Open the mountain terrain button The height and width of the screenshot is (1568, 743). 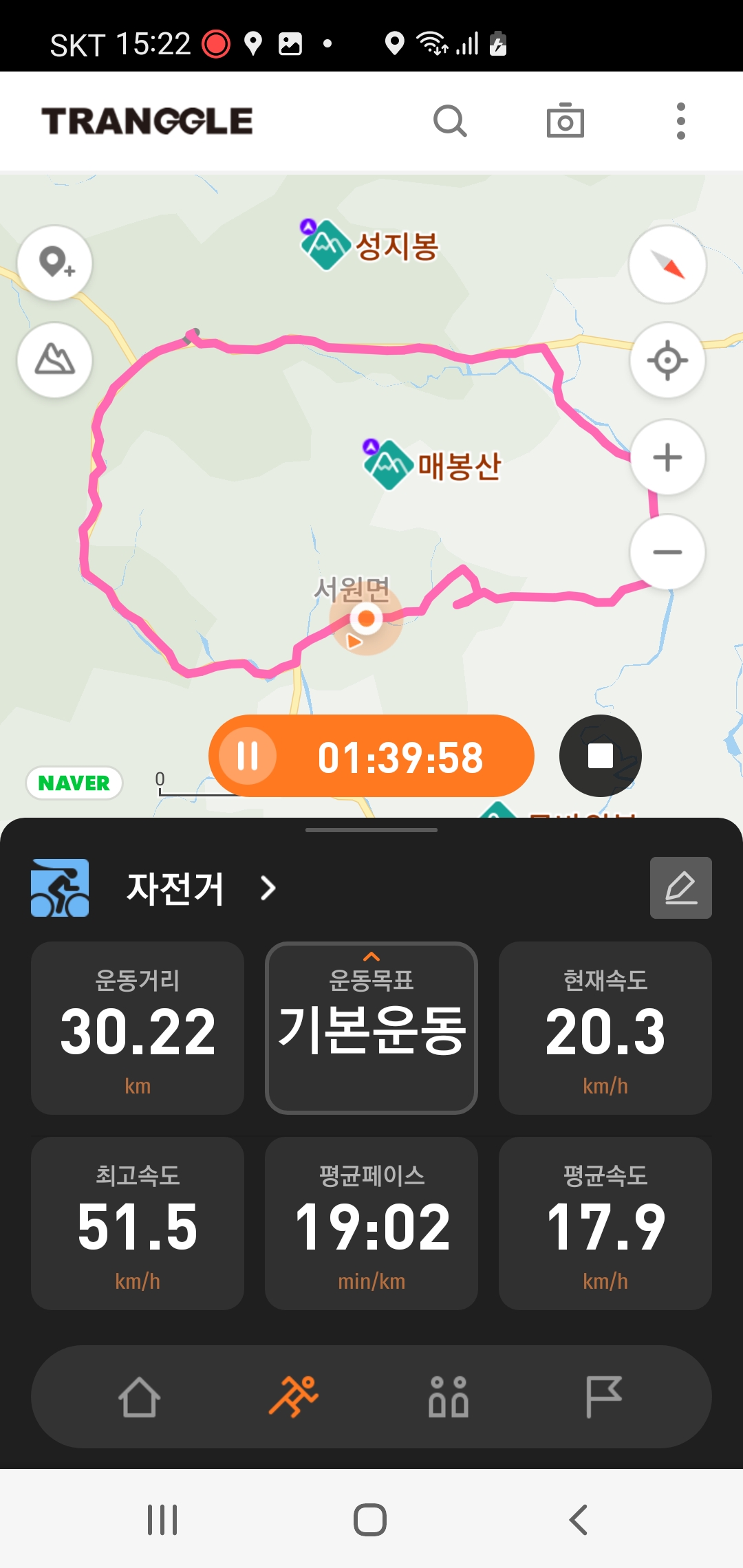[x=55, y=360]
